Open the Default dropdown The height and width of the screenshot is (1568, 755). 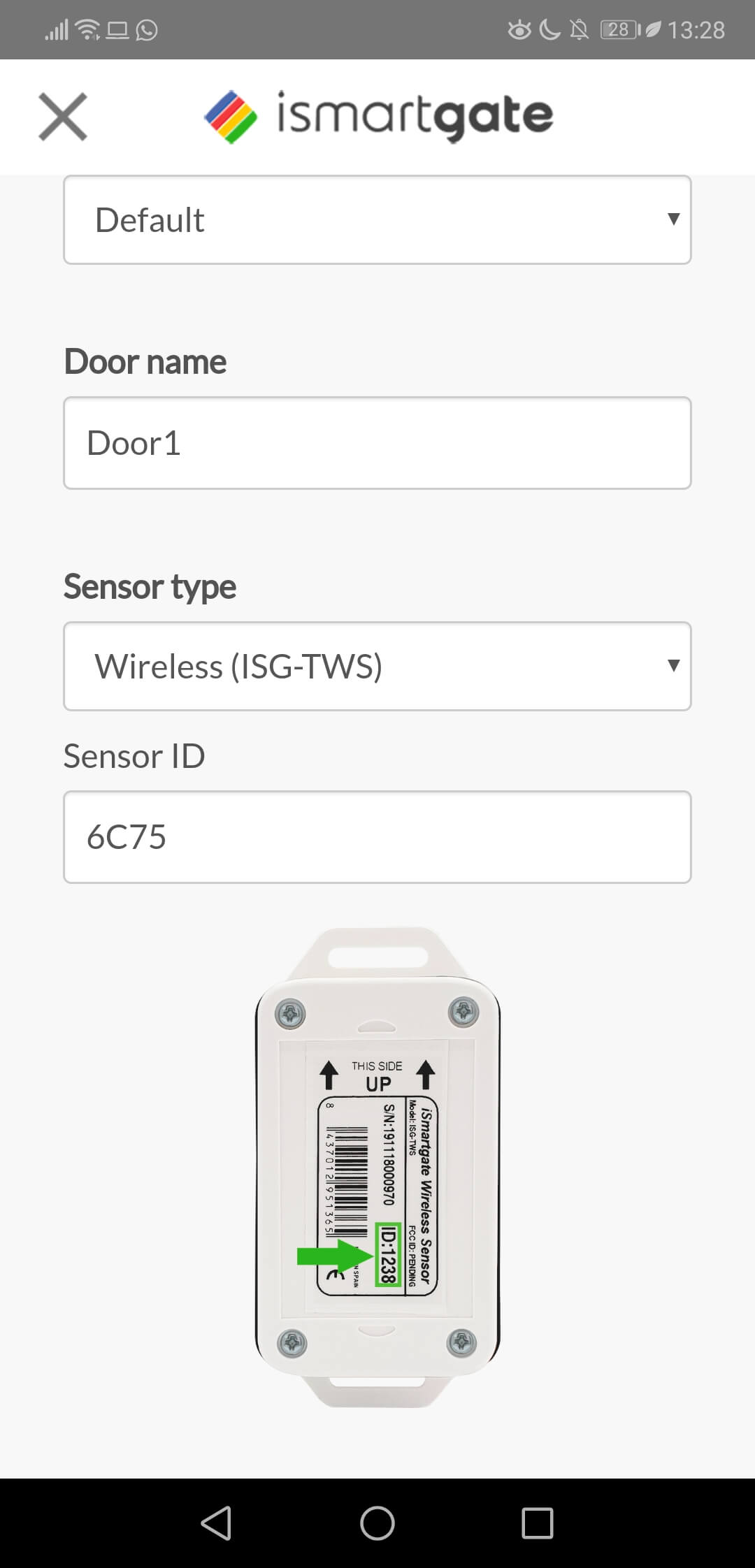pos(377,219)
